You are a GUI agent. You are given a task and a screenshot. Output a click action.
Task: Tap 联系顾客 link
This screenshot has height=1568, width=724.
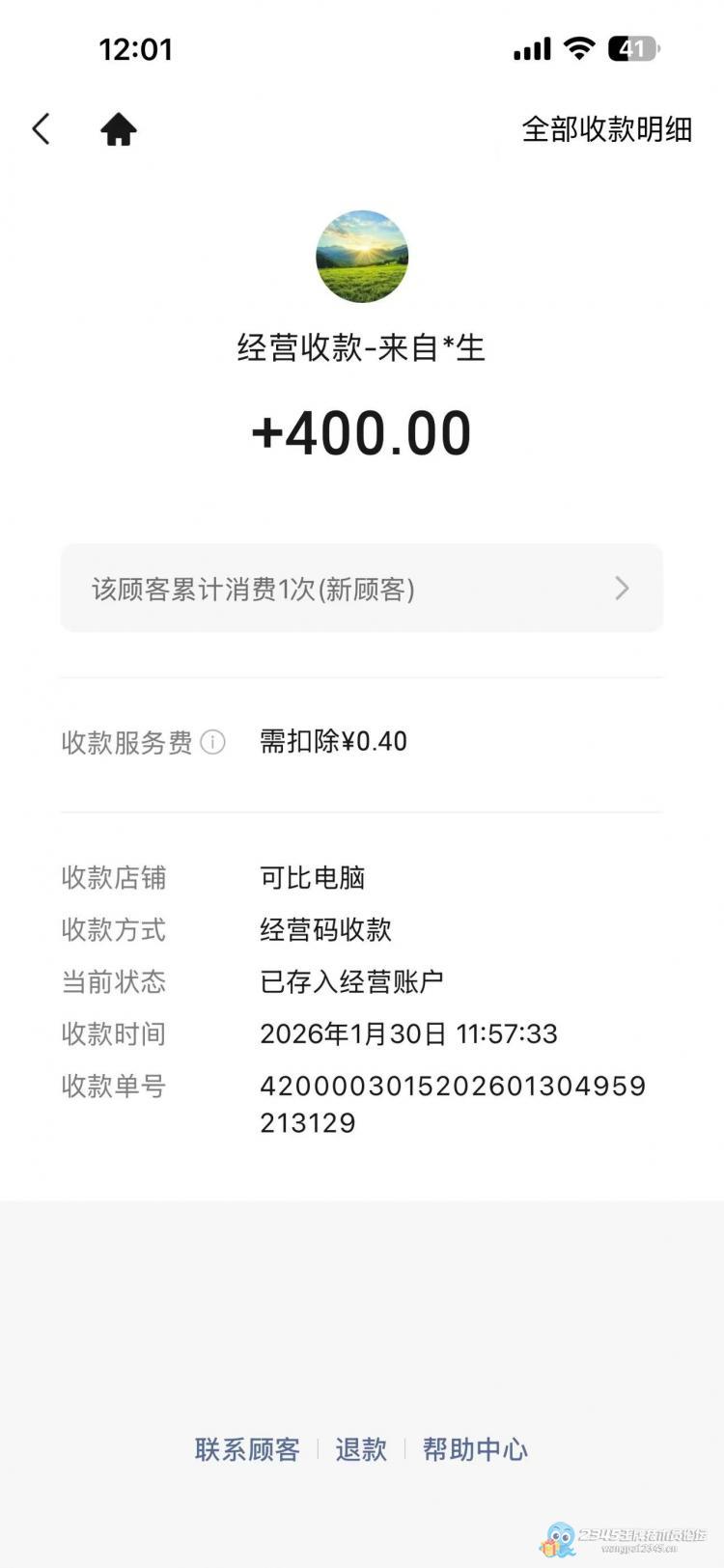pos(247,1449)
